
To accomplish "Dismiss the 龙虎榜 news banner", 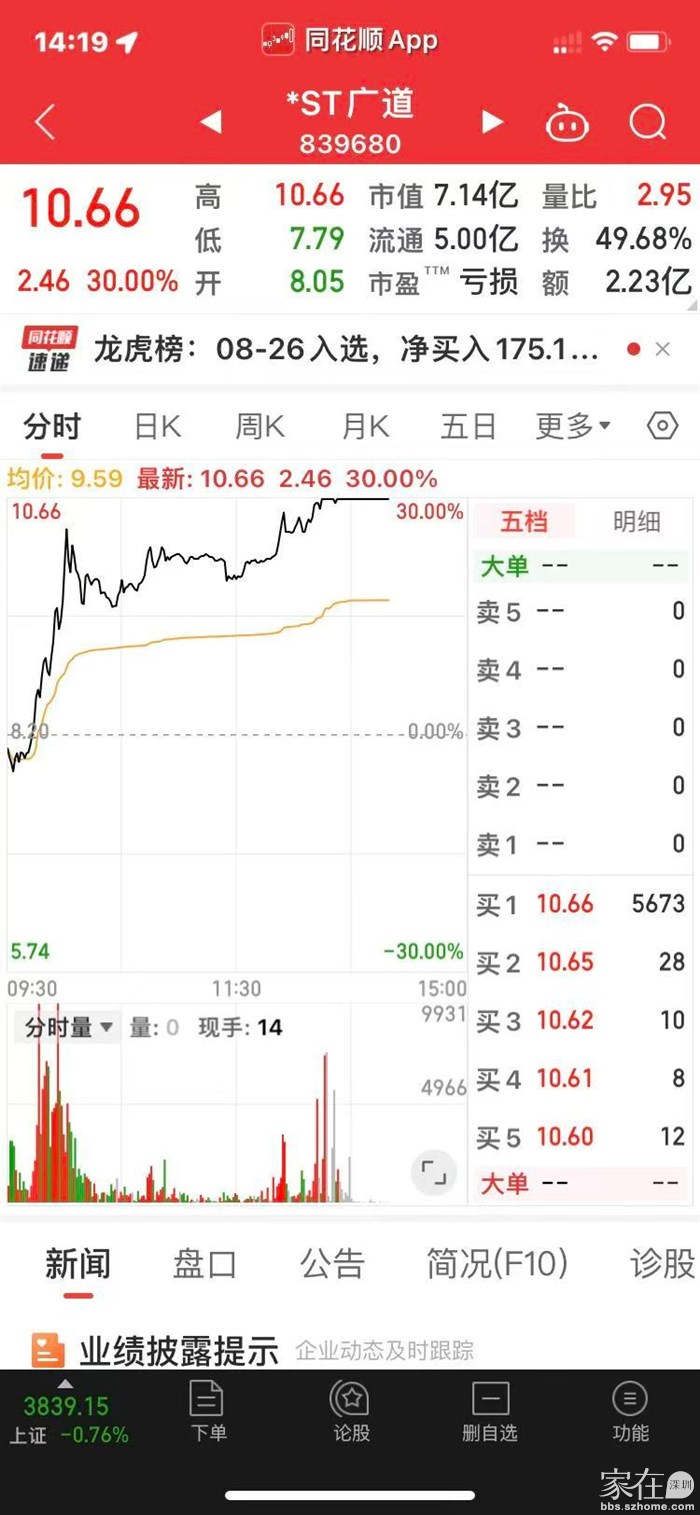I will (x=662, y=349).
